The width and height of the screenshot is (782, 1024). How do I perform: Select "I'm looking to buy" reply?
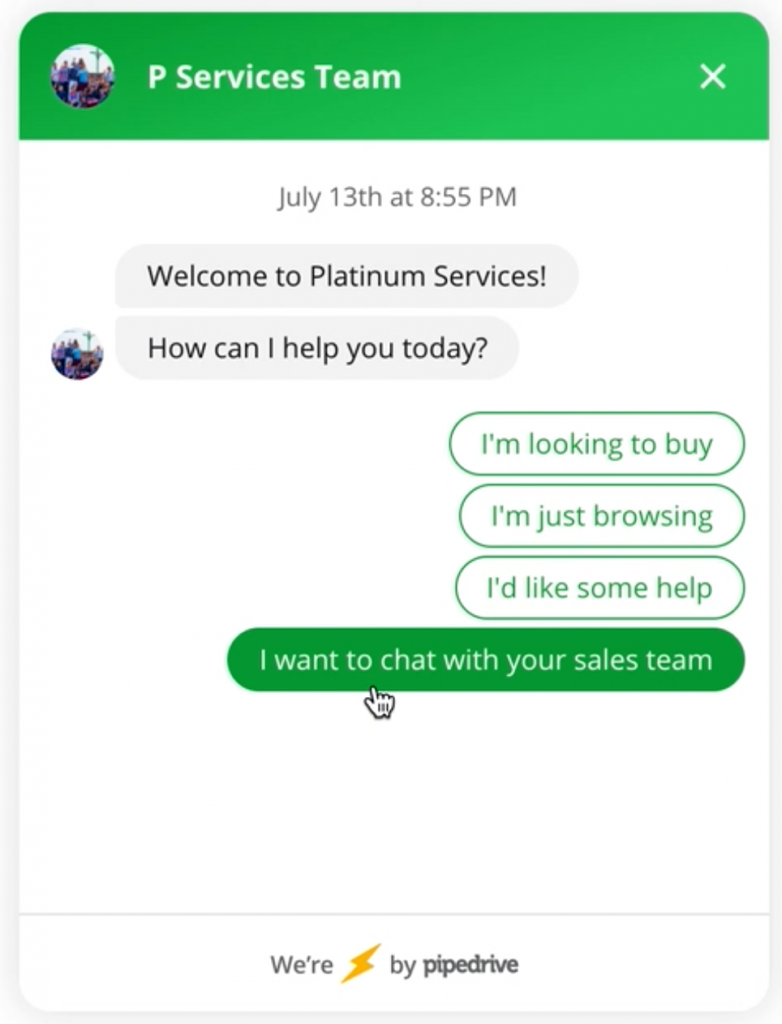pyautogui.click(x=597, y=444)
